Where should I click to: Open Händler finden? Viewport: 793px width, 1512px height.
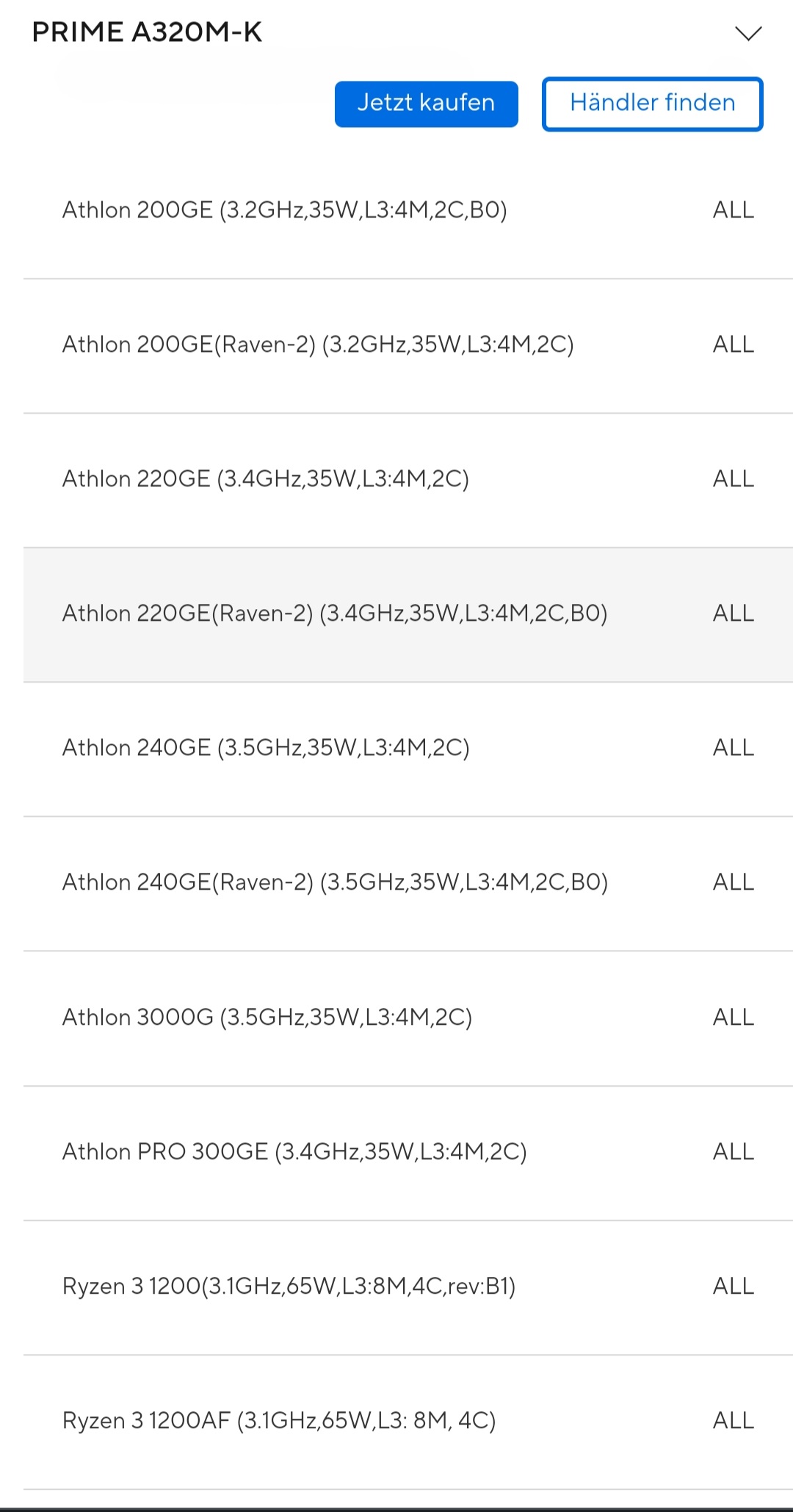coord(651,103)
